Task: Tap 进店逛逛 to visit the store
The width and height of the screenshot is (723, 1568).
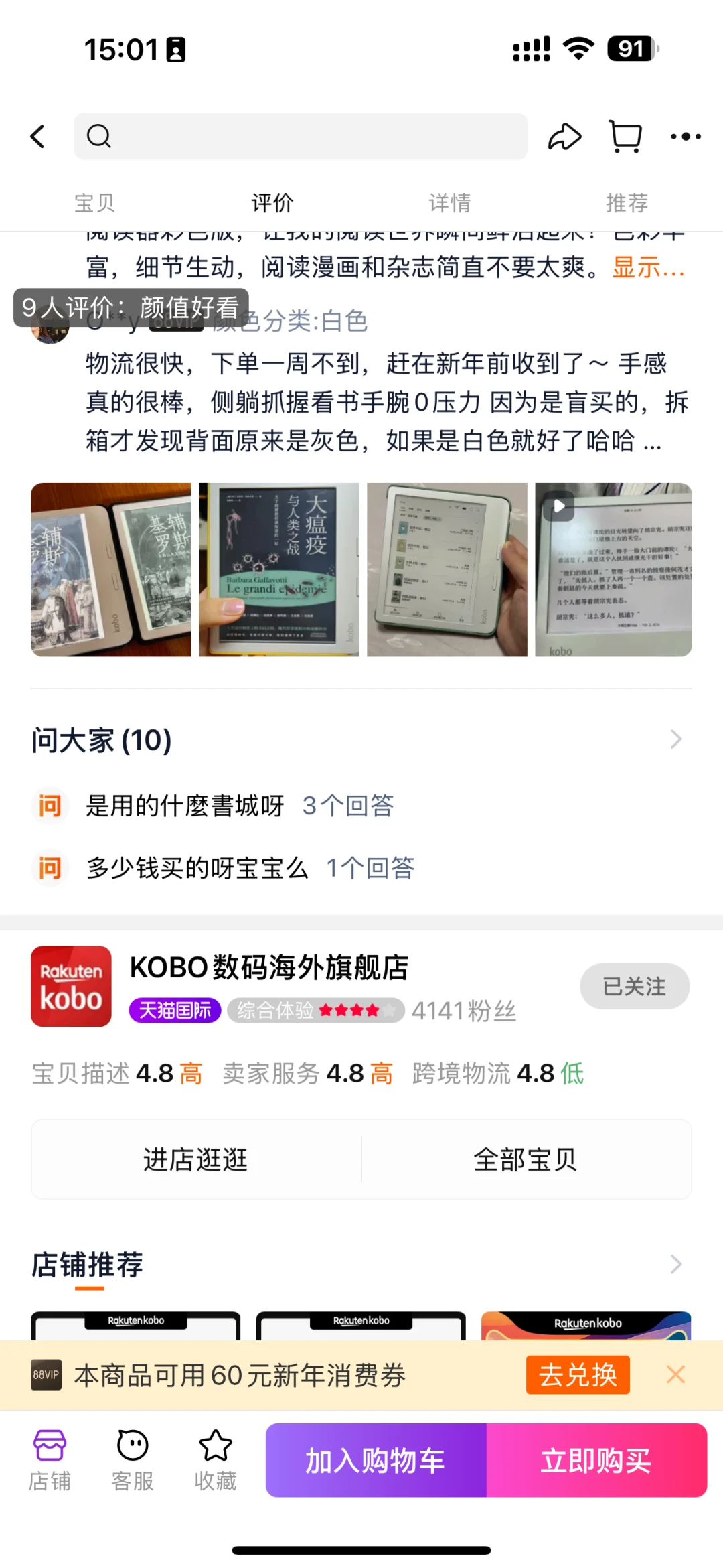Action: point(195,1159)
